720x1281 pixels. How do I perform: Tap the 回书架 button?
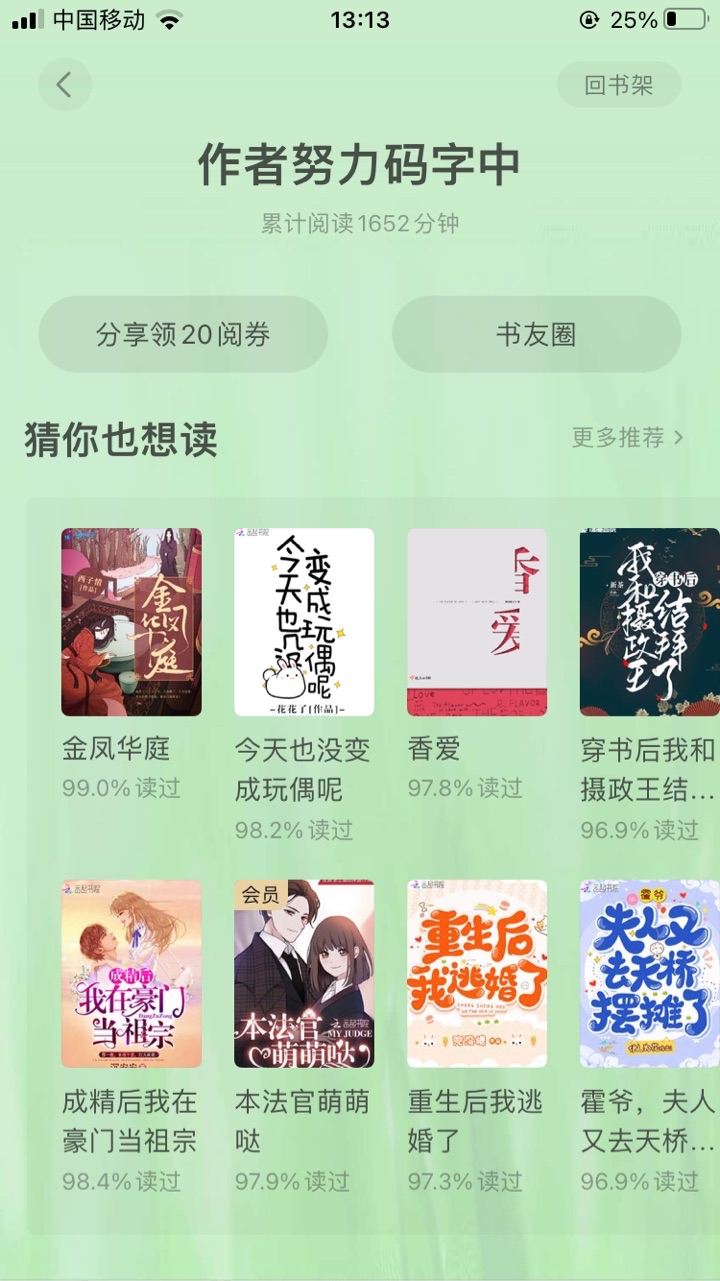pyautogui.click(x=618, y=85)
